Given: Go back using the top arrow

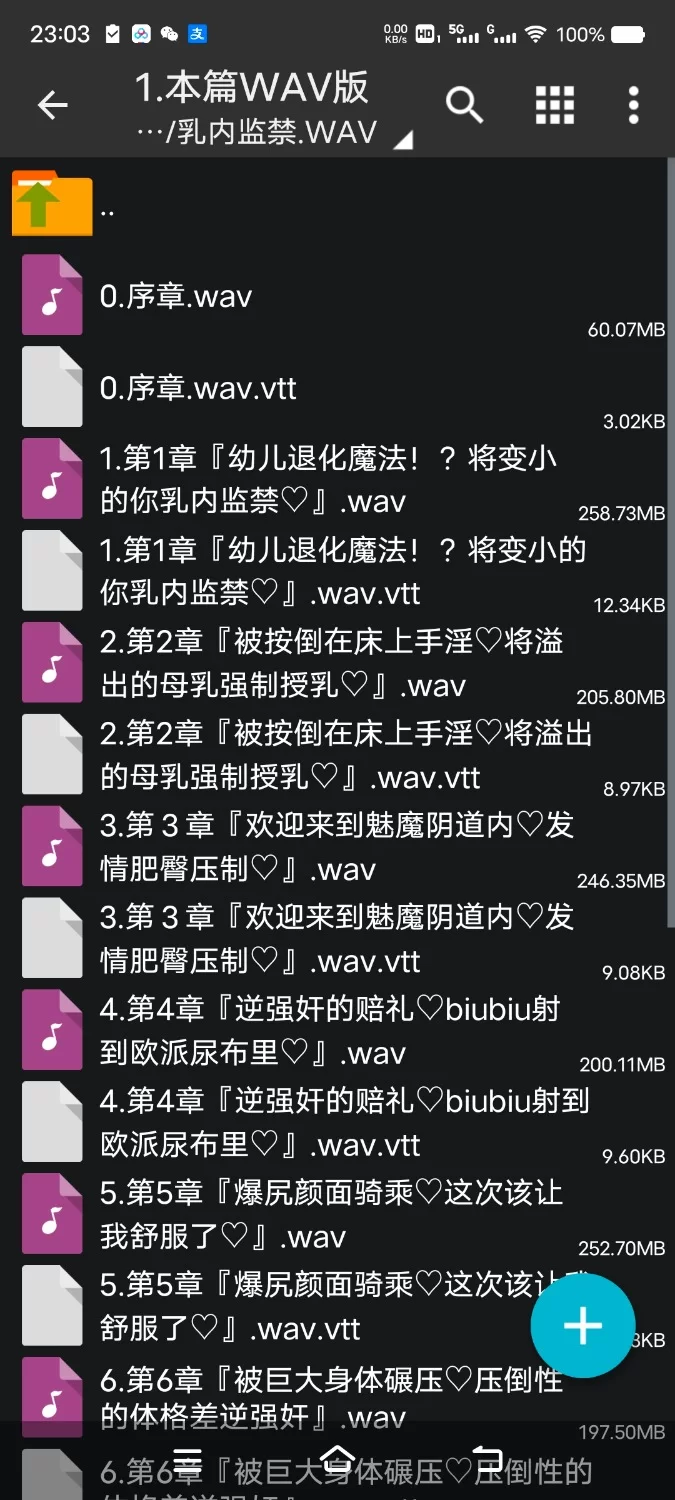Looking at the screenshot, I should click(x=52, y=105).
